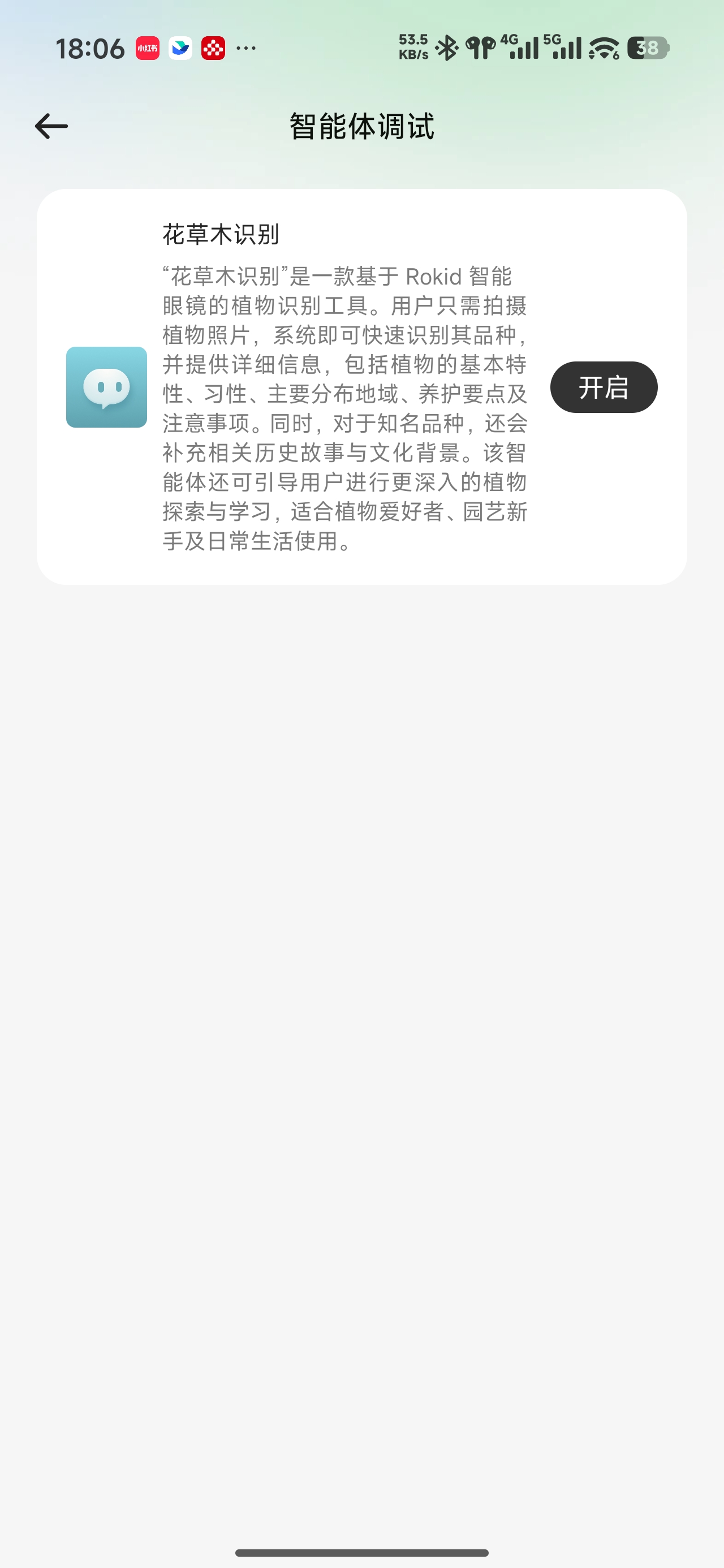Enable 花草木识别 with the 开启 button
The width and height of the screenshot is (724, 1568).
click(604, 387)
